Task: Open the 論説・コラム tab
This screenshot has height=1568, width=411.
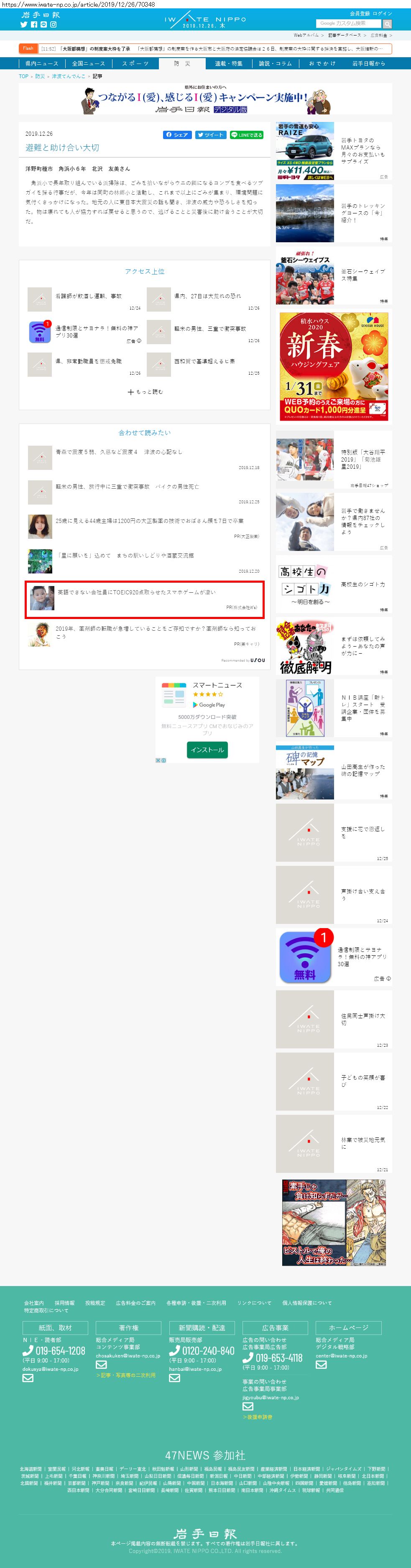Action: (x=275, y=63)
